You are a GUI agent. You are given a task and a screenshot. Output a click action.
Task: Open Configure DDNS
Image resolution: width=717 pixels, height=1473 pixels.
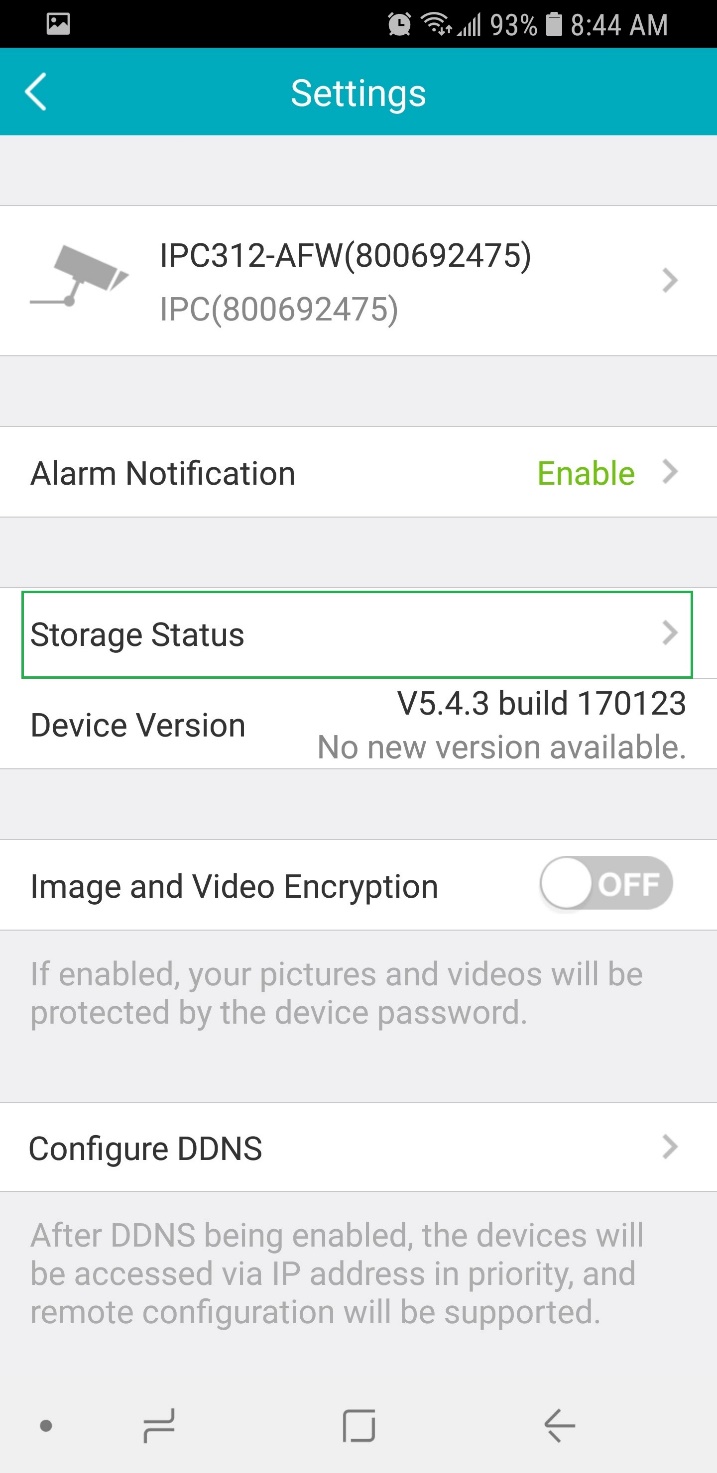click(358, 1148)
